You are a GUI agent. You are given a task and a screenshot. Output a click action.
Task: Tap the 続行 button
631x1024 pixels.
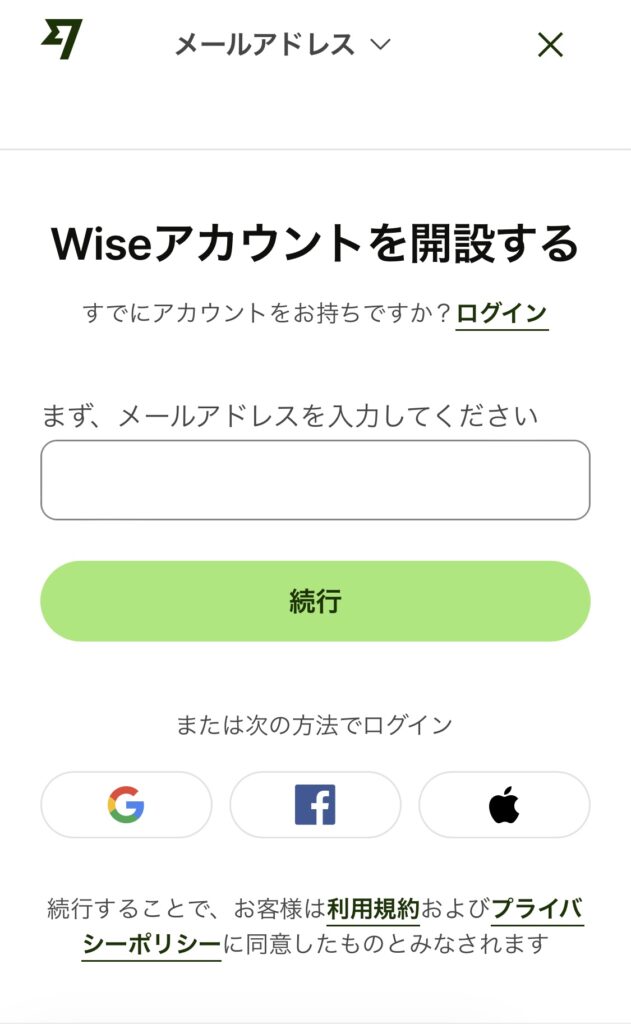[315, 601]
